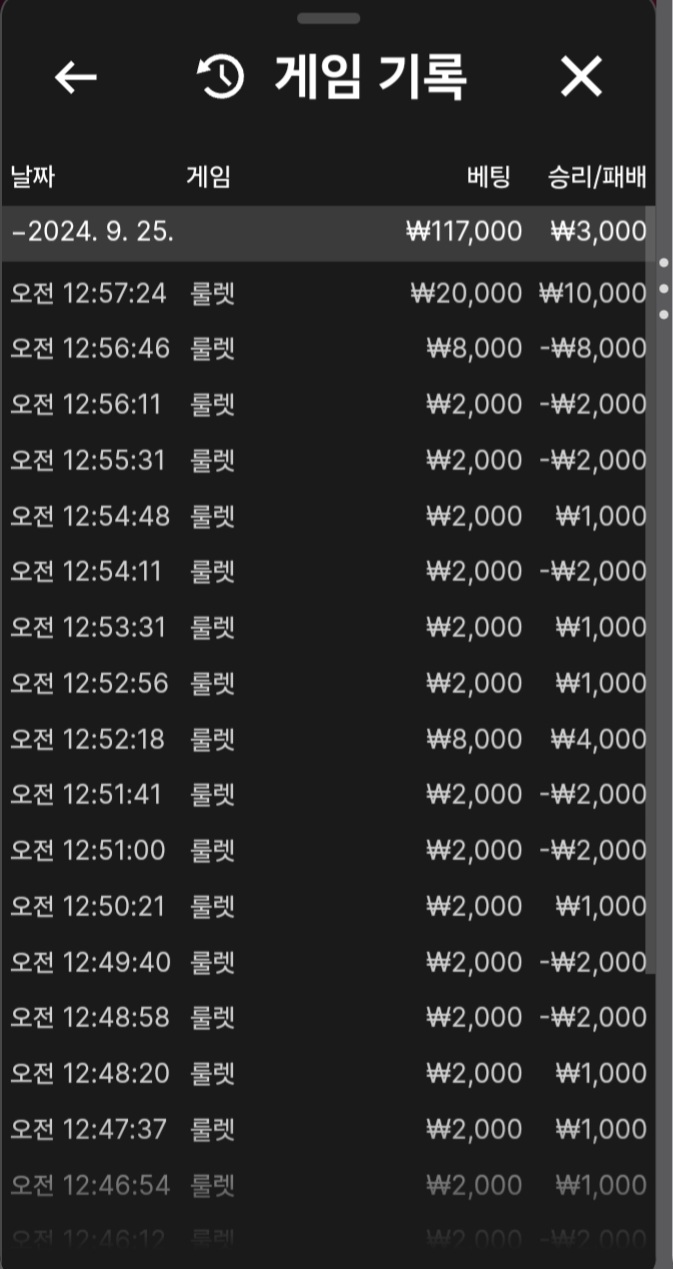
Task: Open the 오전 12:57:24 룰렛 record
Action: [x=328, y=293]
